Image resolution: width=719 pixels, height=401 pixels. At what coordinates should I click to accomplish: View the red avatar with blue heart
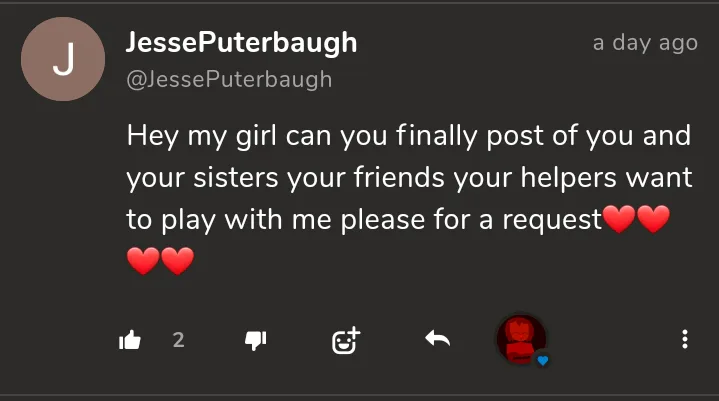pos(522,340)
